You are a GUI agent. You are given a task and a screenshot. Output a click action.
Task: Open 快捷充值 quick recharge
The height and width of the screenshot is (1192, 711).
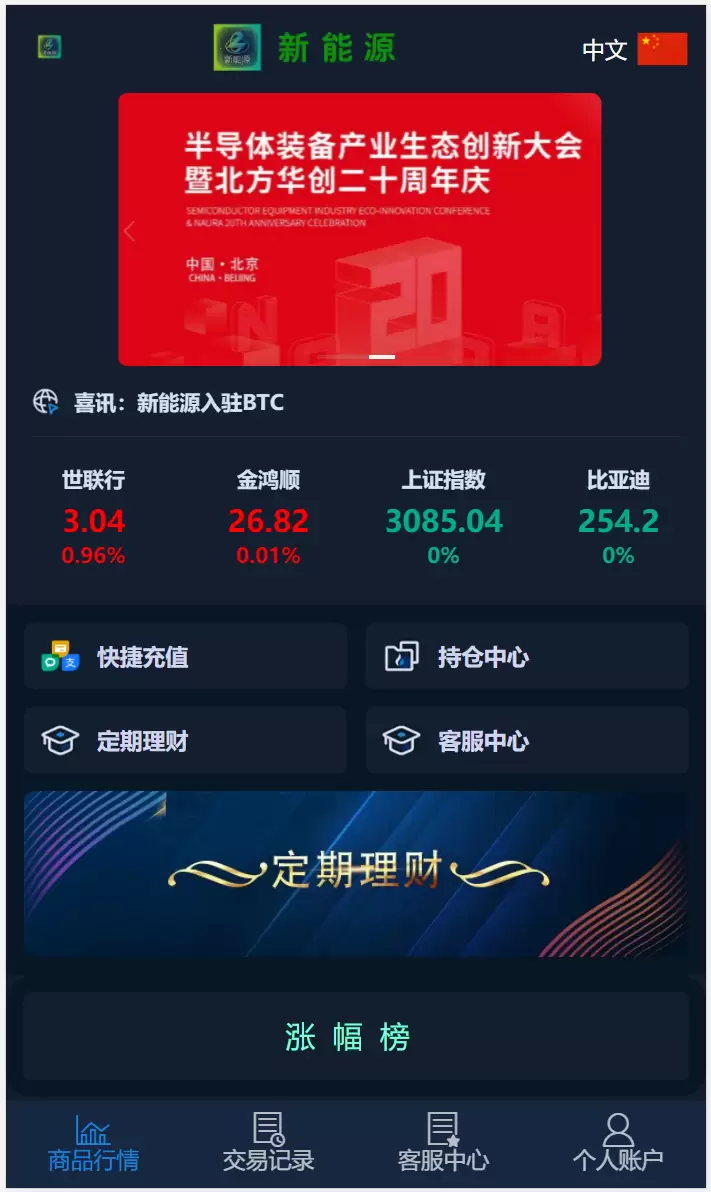coord(186,657)
